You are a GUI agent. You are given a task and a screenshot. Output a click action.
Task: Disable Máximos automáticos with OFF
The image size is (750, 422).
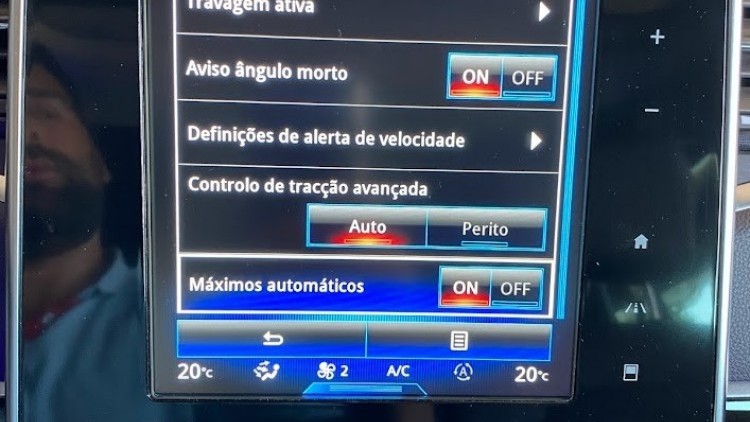(516, 288)
